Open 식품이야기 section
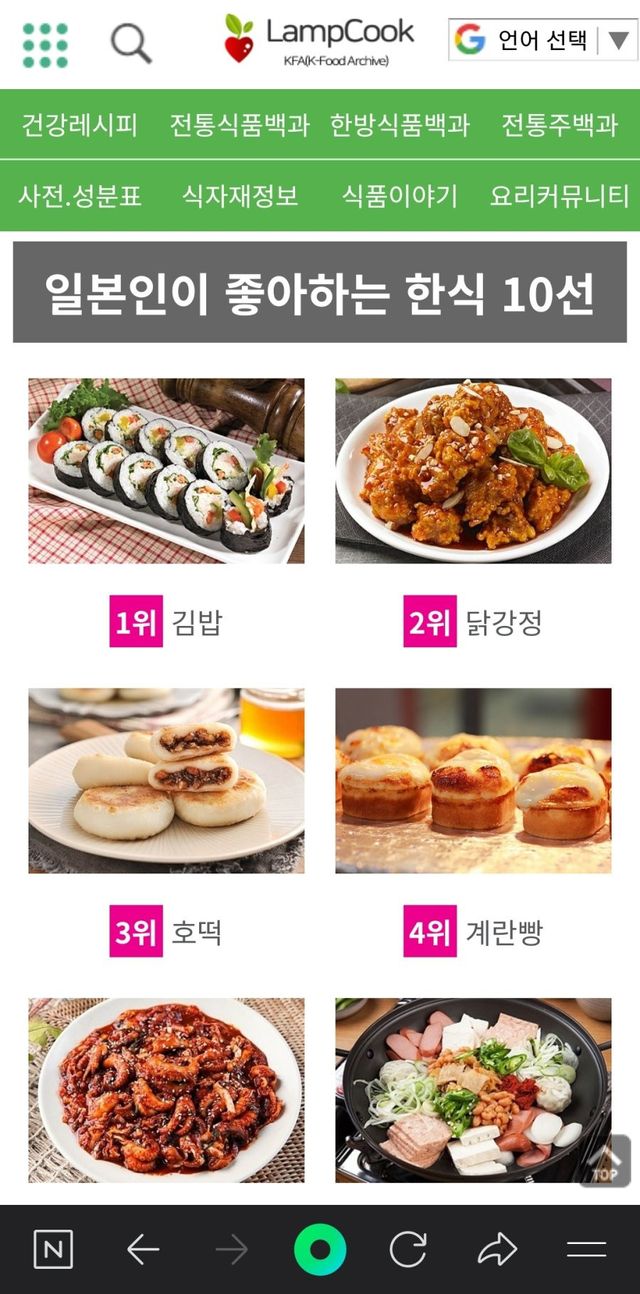 coord(400,196)
